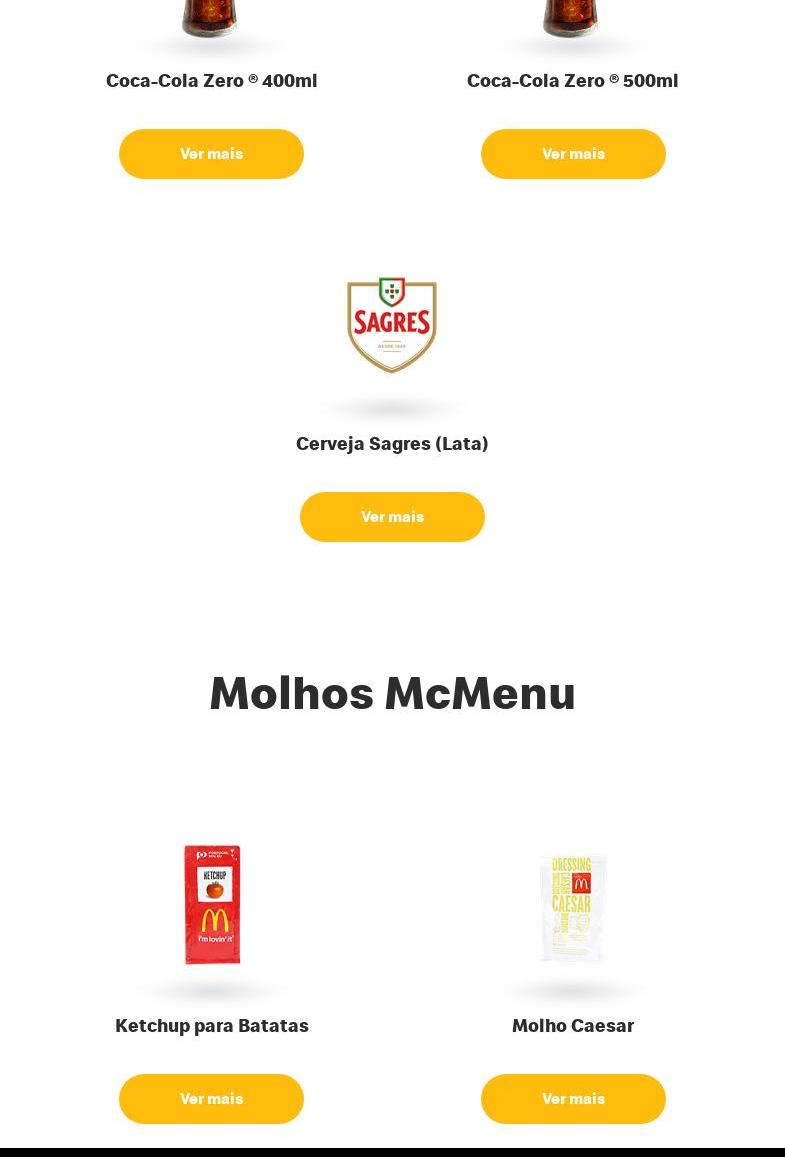Open Ver mais for Molho Caesar

pos(573,1099)
